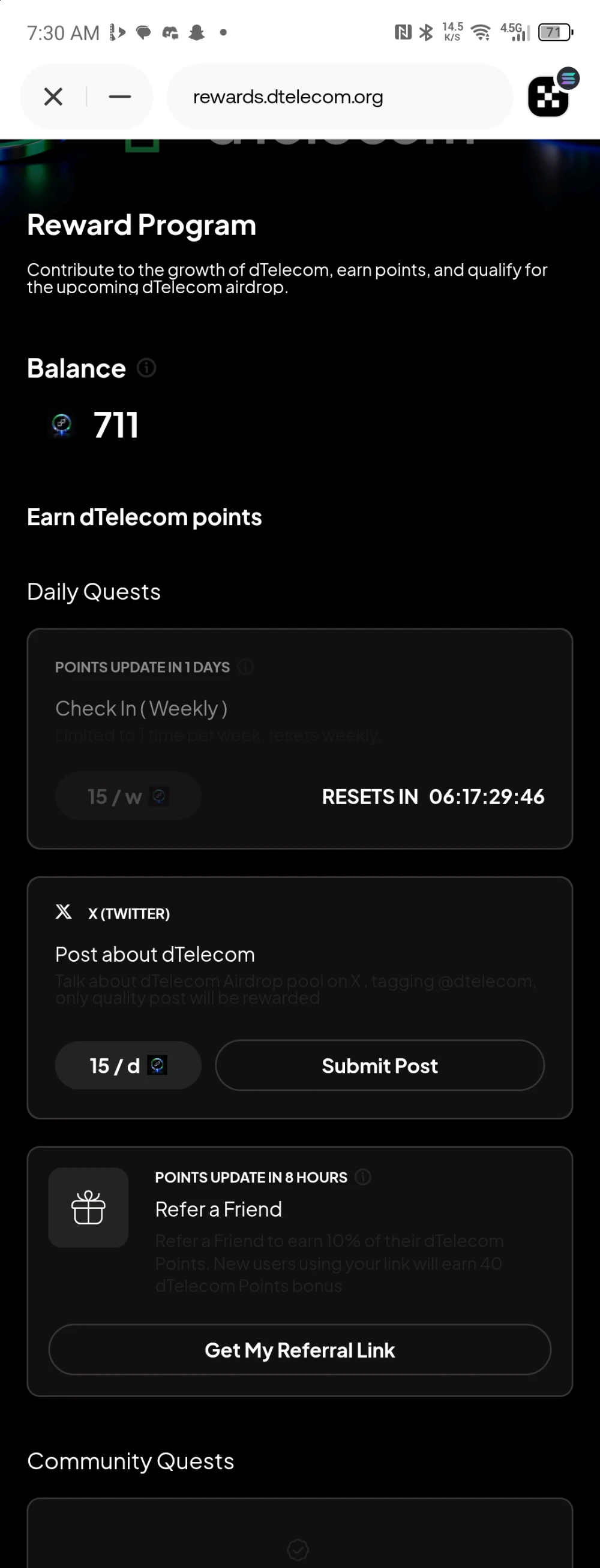Image resolution: width=600 pixels, height=1568 pixels.
Task: Open the wallet app icon
Action: pyautogui.click(x=549, y=96)
